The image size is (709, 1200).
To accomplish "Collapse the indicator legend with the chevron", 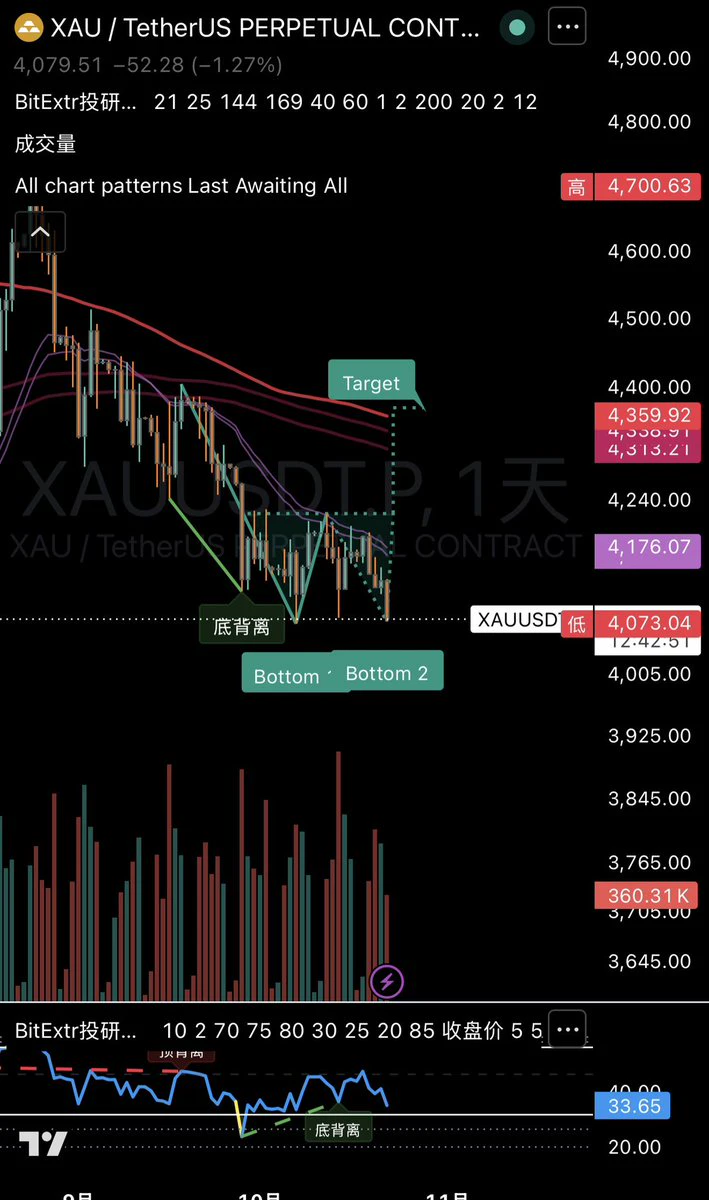I will tap(40, 232).
